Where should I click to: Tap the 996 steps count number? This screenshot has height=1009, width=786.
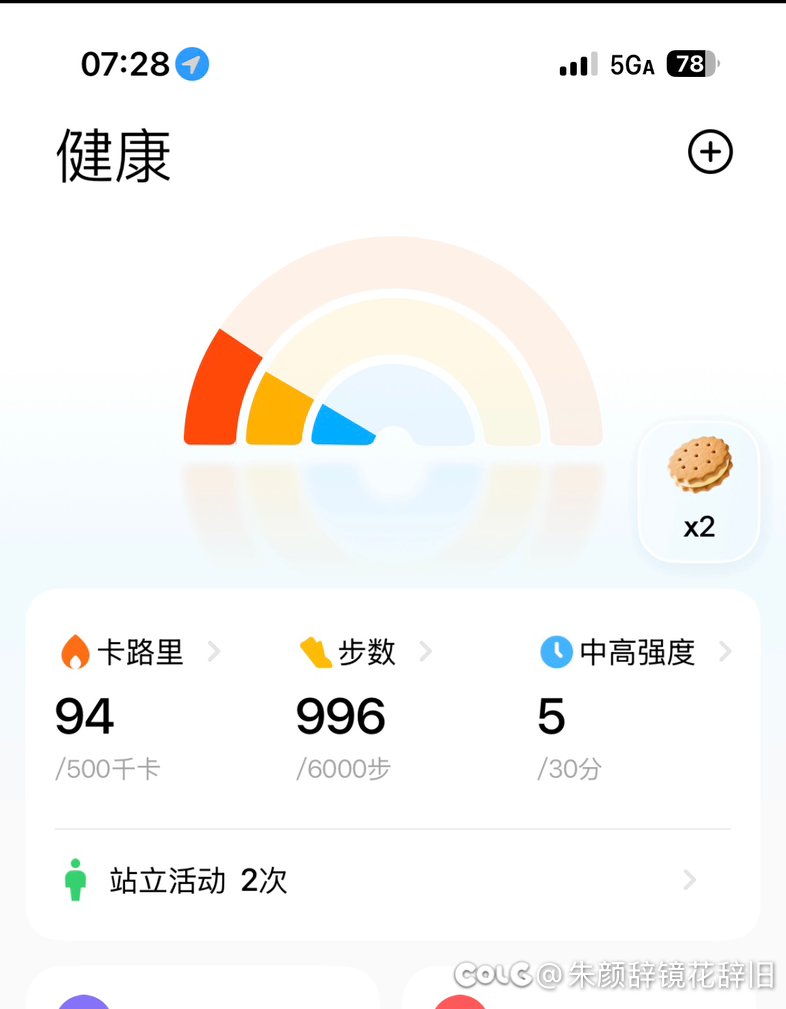(340, 716)
